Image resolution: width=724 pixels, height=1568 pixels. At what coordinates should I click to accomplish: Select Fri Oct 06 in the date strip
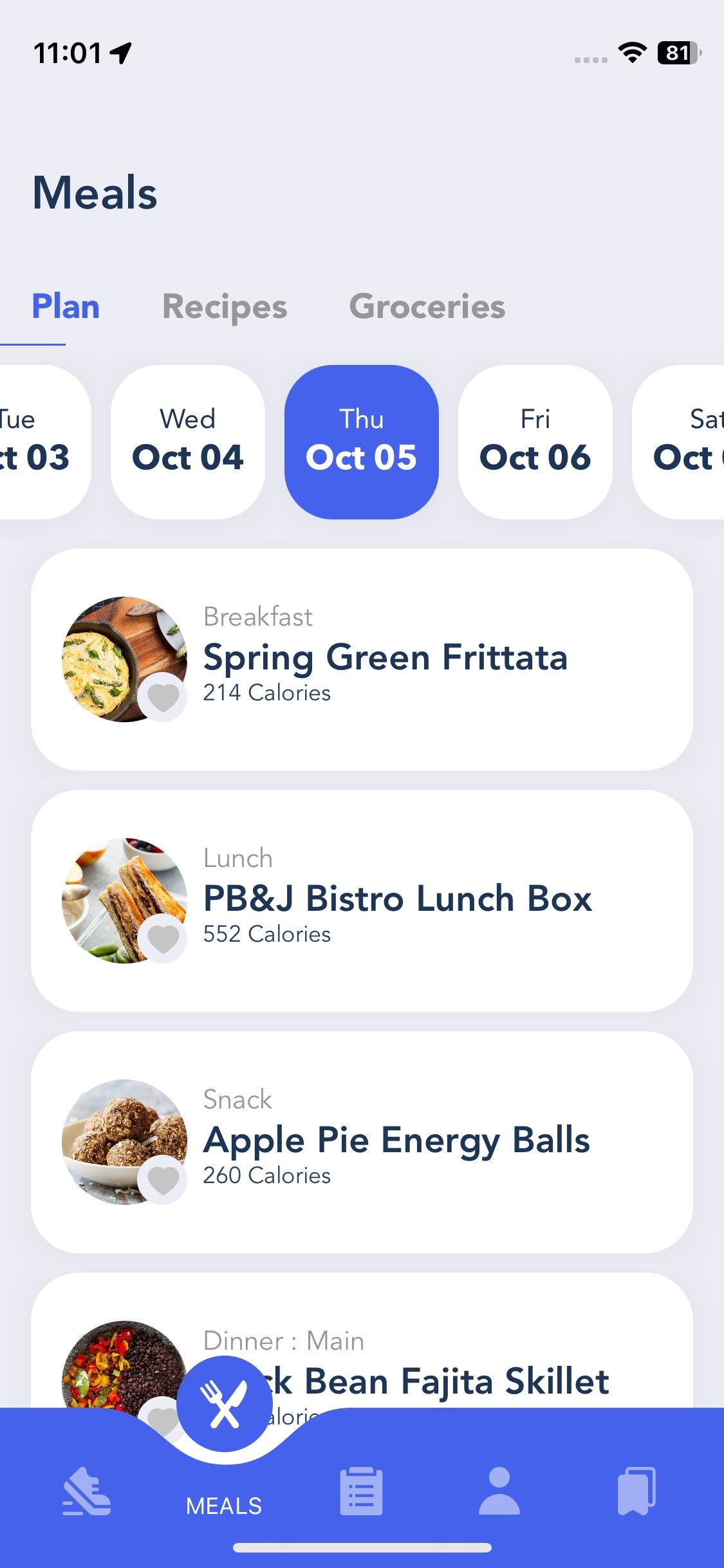click(535, 438)
